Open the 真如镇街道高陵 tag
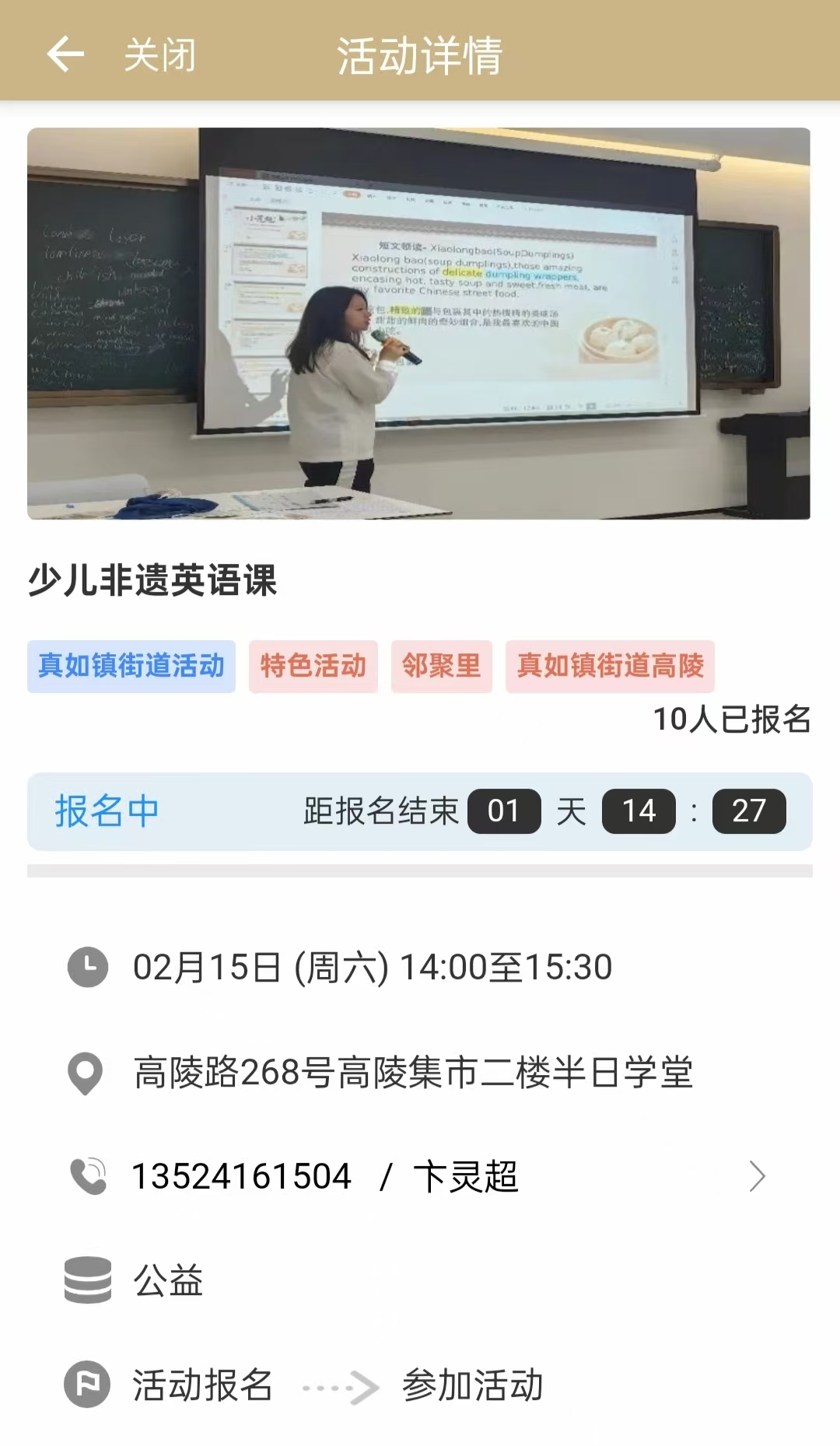Screen dimensions: 840x1446 point(610,667)
